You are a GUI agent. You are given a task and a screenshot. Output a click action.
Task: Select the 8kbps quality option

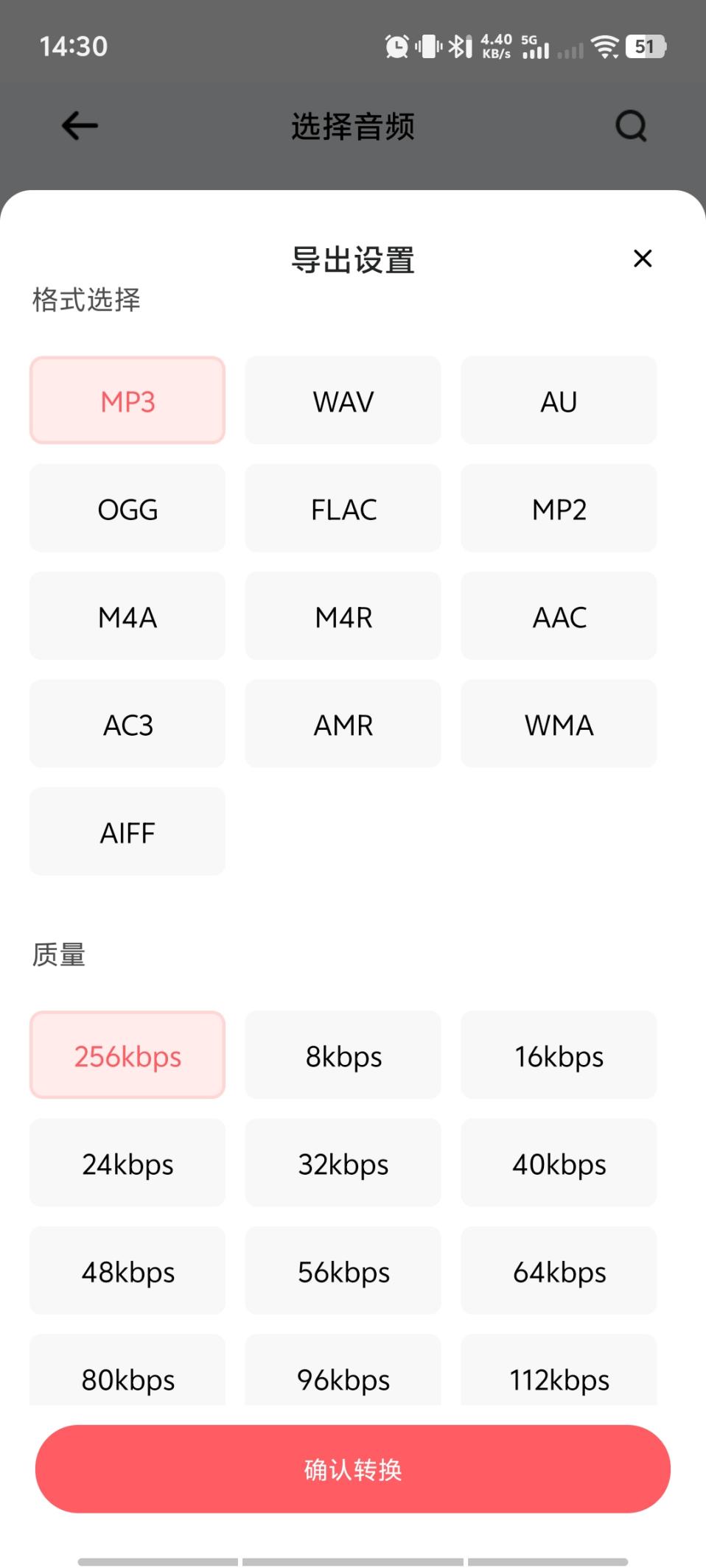(343, 1055)
